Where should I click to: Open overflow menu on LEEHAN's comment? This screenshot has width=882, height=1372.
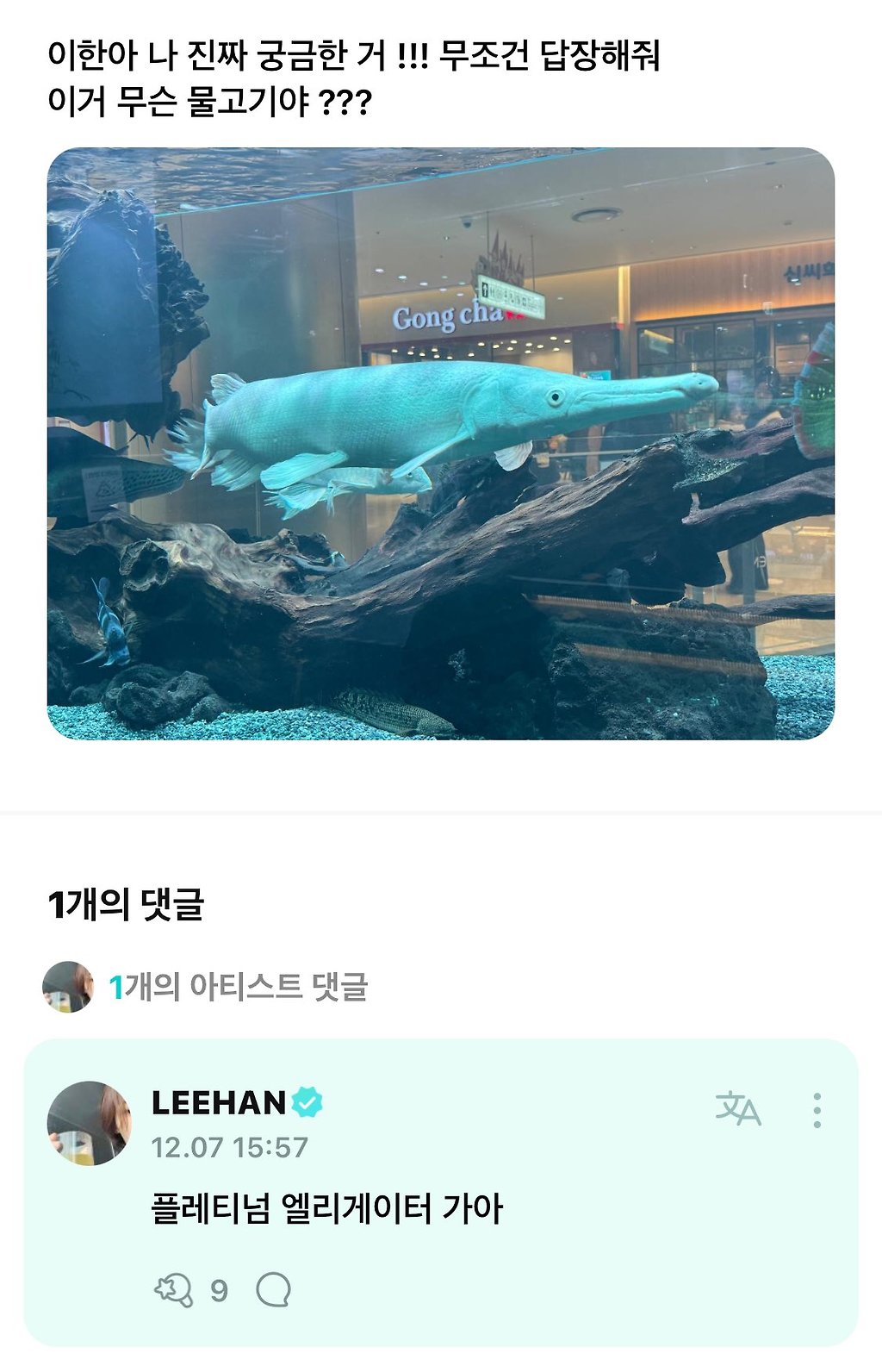(x=817, y=1110)
